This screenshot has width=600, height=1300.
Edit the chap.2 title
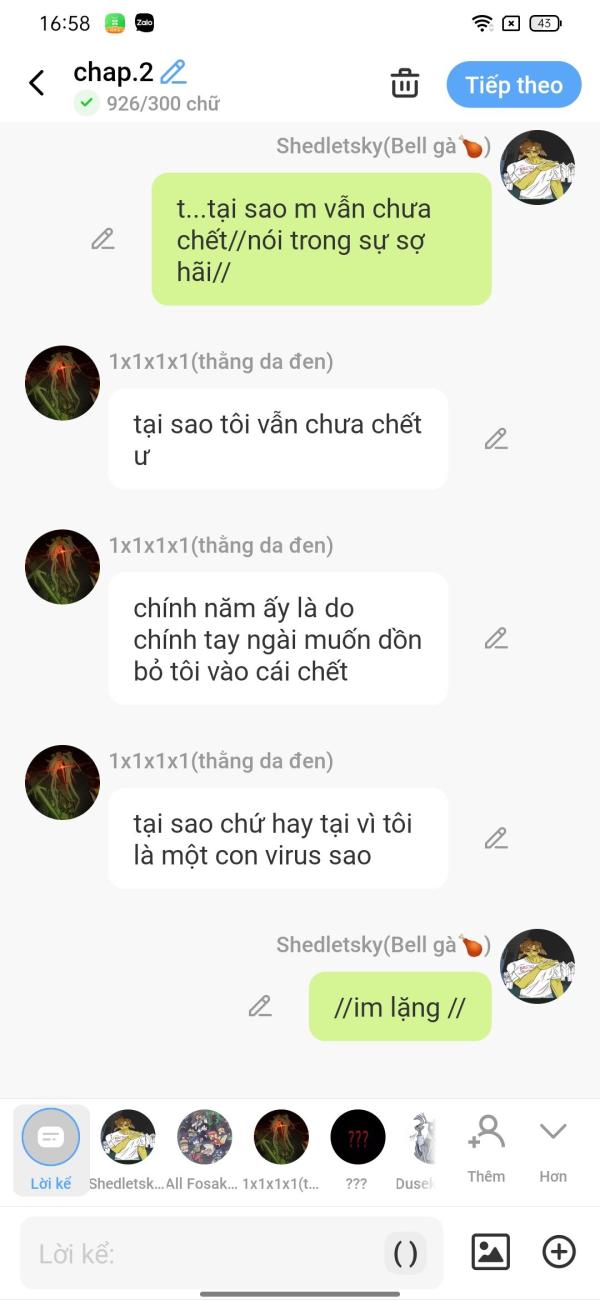point(173,72)
